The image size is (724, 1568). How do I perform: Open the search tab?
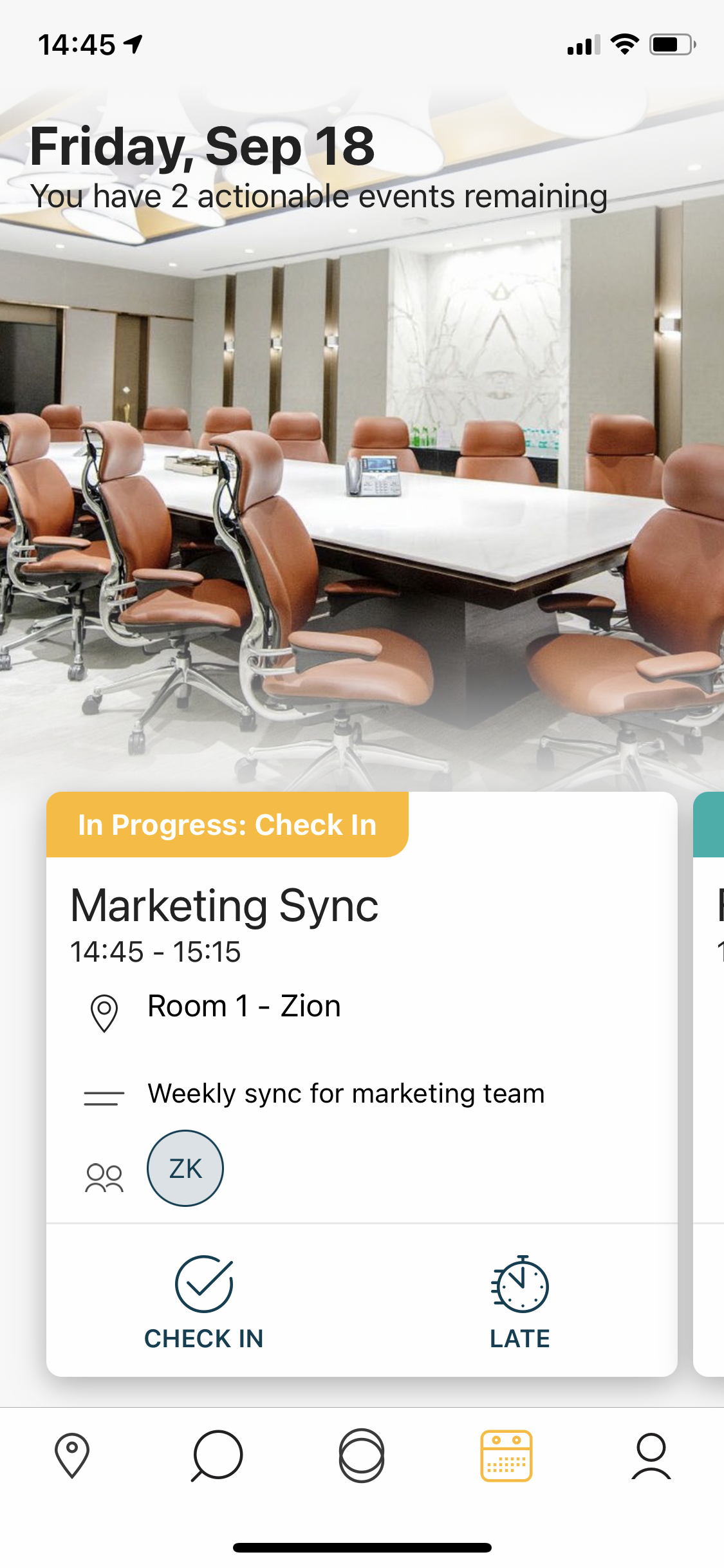click(x=217, y=1455)
